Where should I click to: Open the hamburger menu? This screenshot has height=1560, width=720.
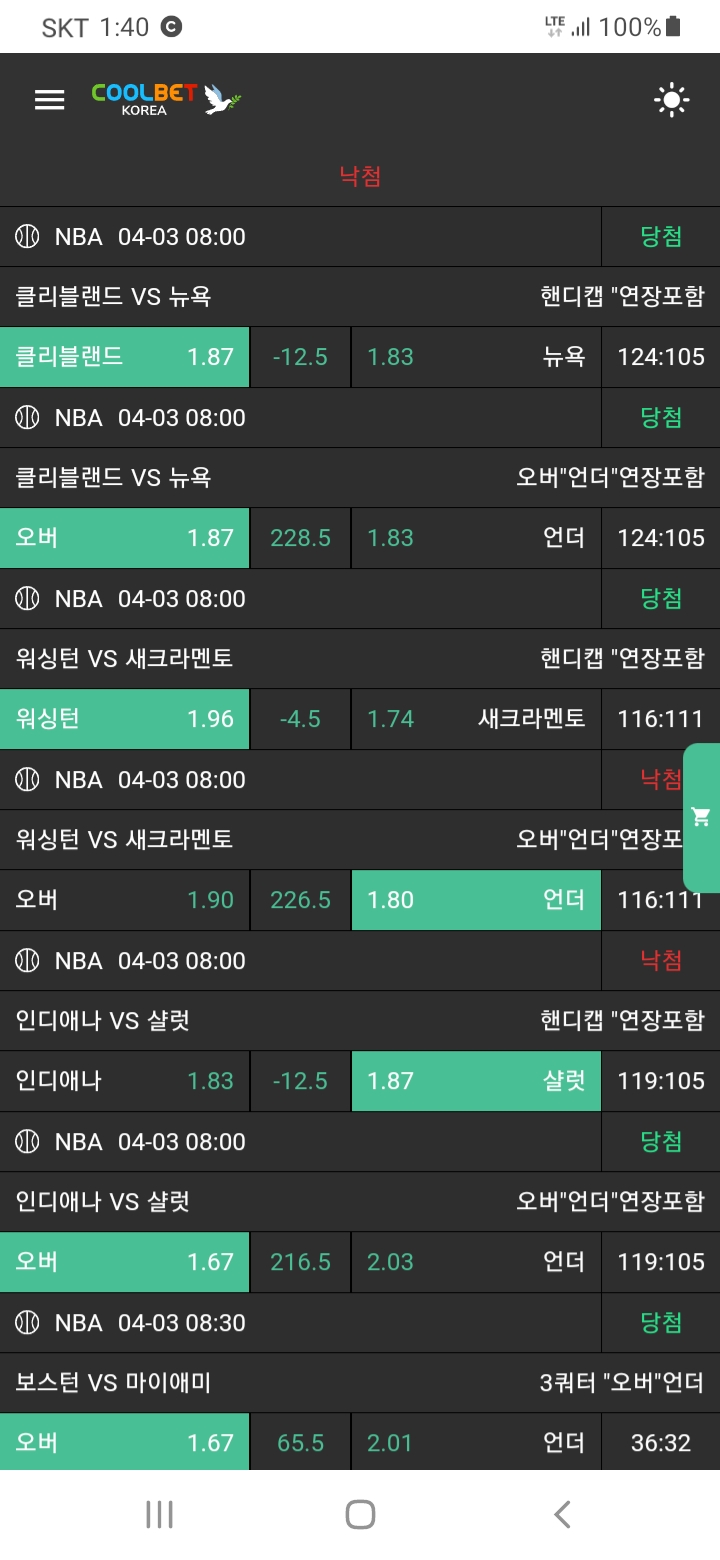tap(49, 99)
